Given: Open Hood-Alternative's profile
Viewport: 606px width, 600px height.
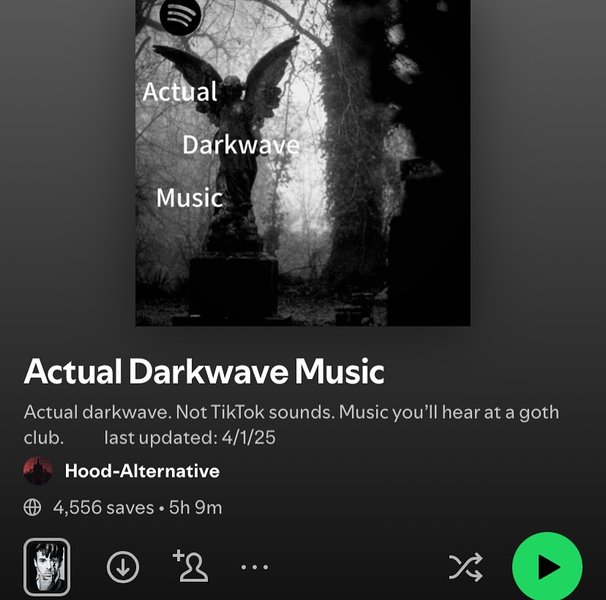Looking at the screenshot, I should click(141, 471).
